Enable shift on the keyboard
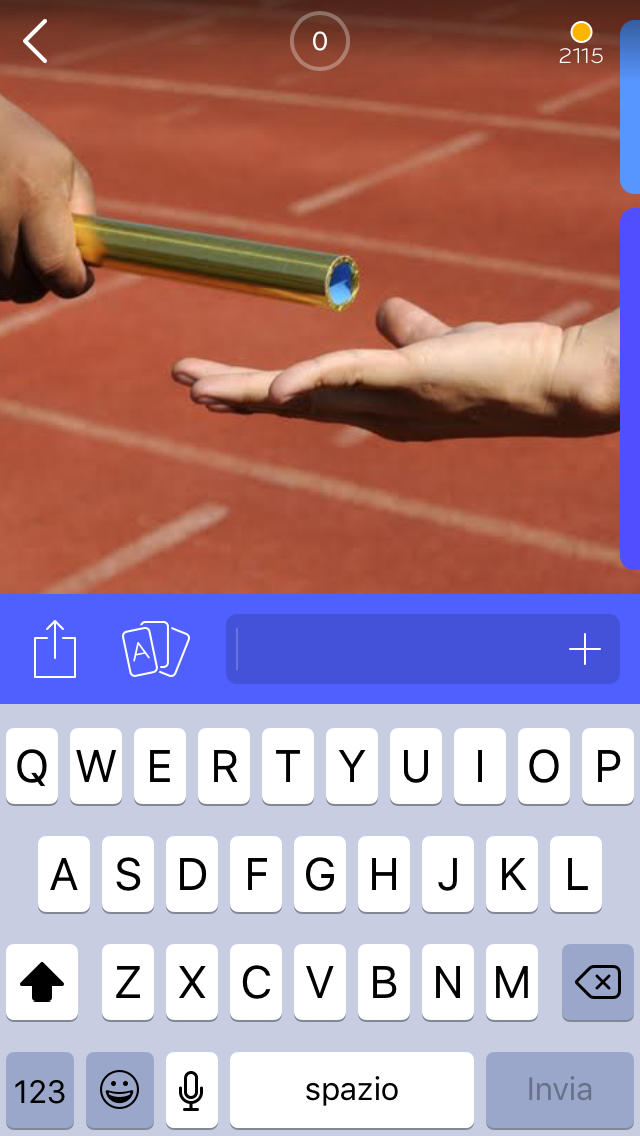Image resolution: width=640 pixels, height=1136 pixels. coord(42,982)
